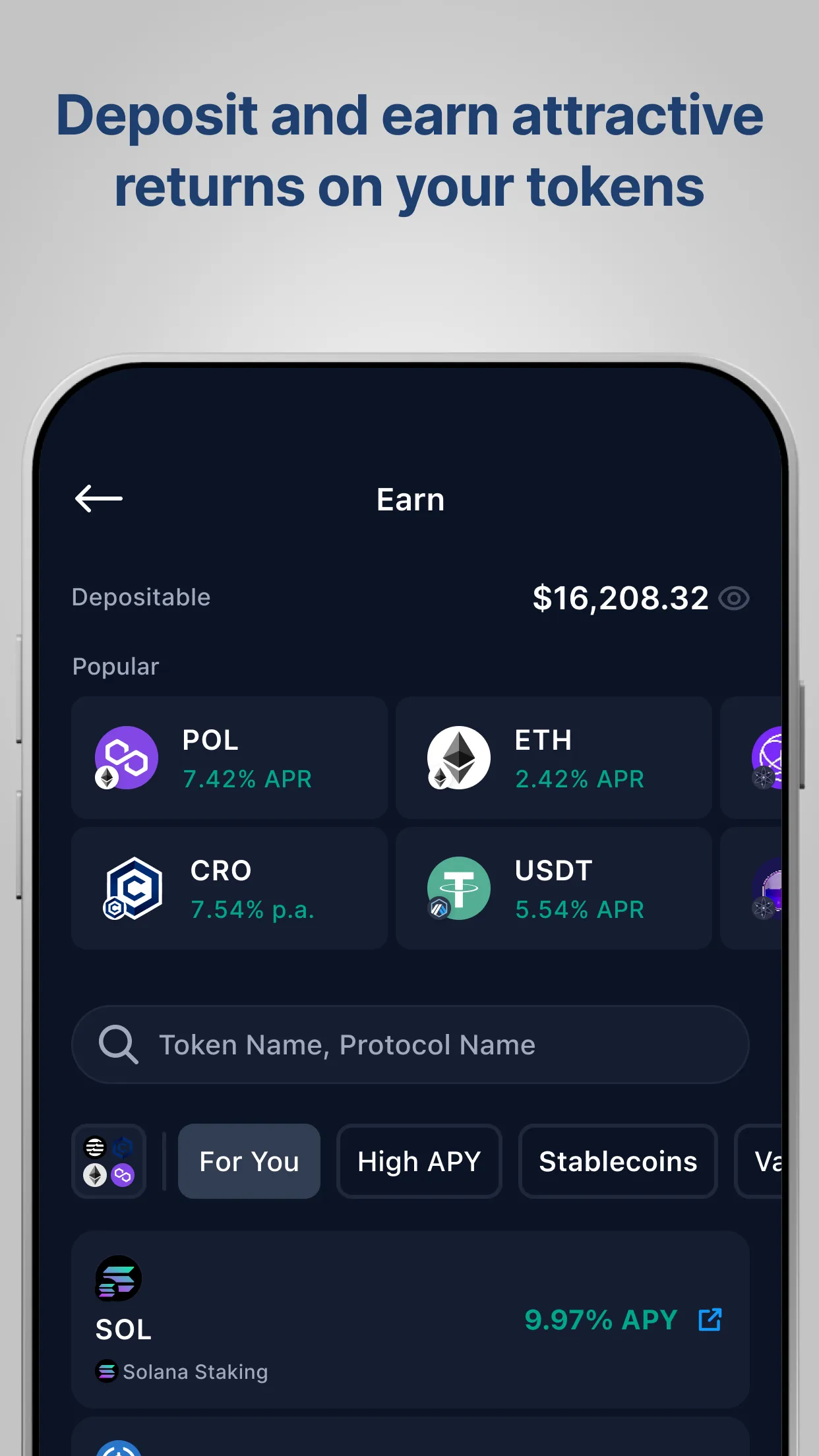Toggle visibility of the depositable balance
Viewport: 819px width, 1456px height.
click(x=735, y=599)
